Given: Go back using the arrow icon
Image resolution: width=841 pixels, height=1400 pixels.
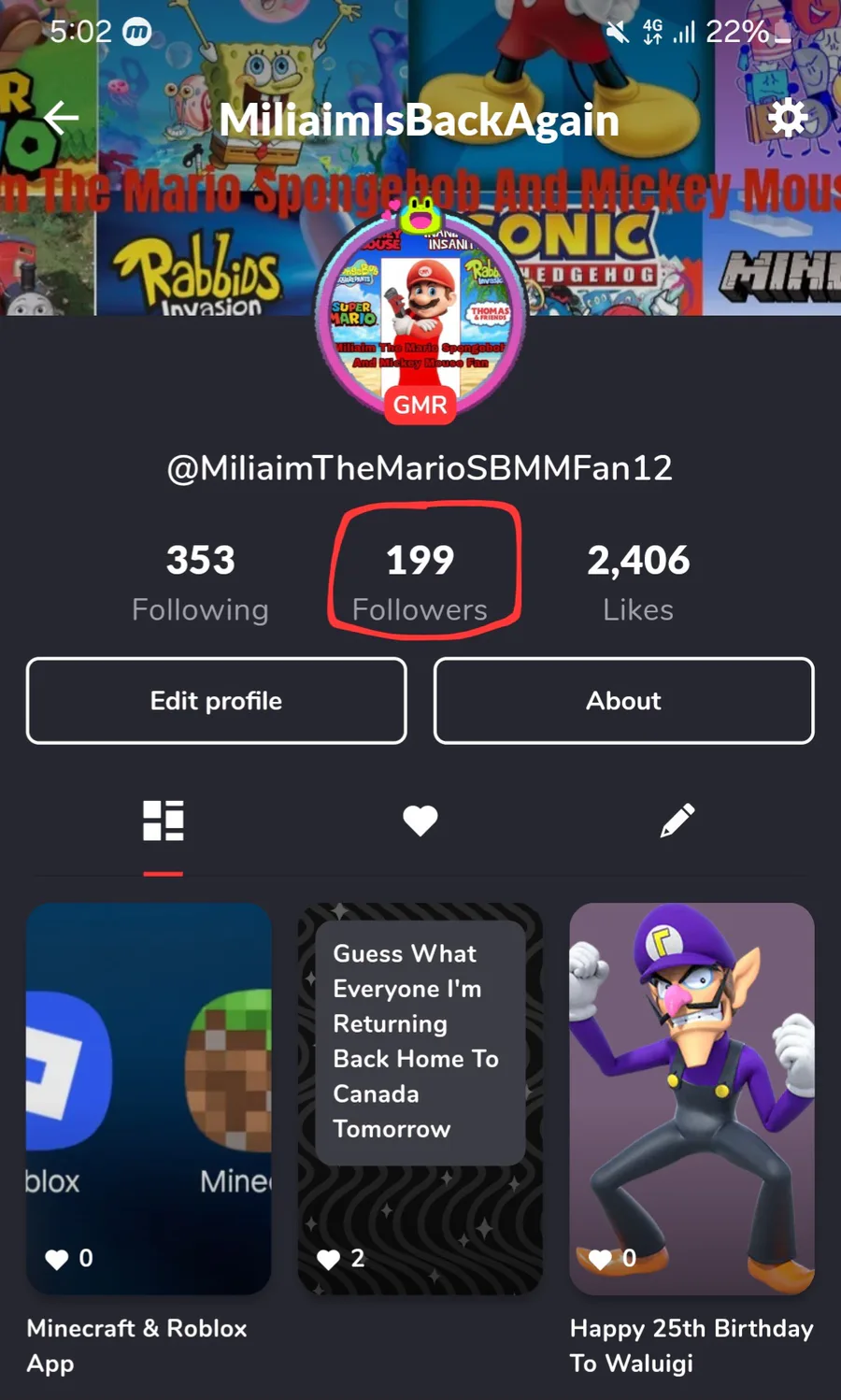Looking at the screenshot, I should 62,119.
